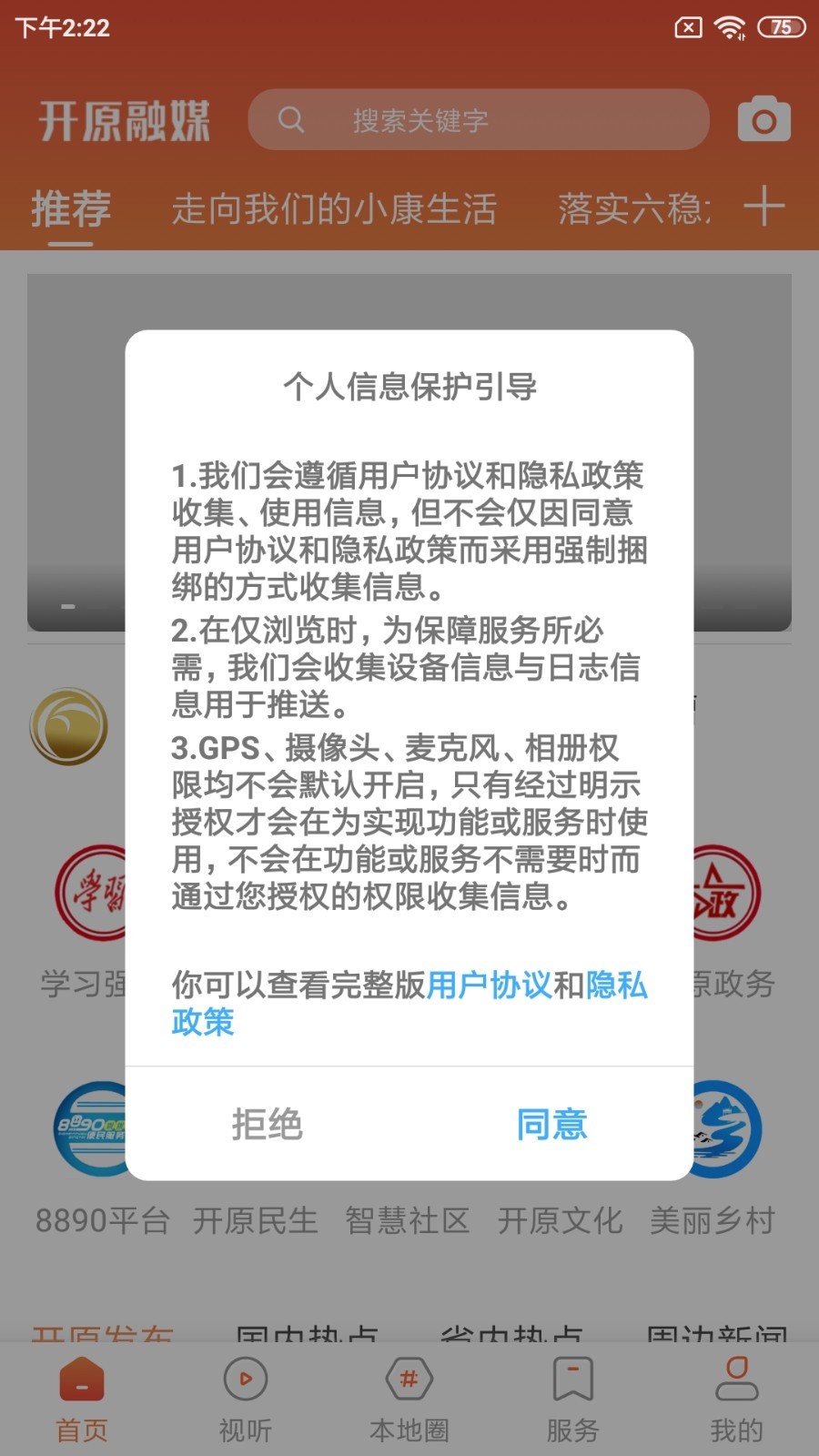The height and width of the screenshot is (1456, 819).
Task: Open the 本地圈 tab
Action: 409,1400
